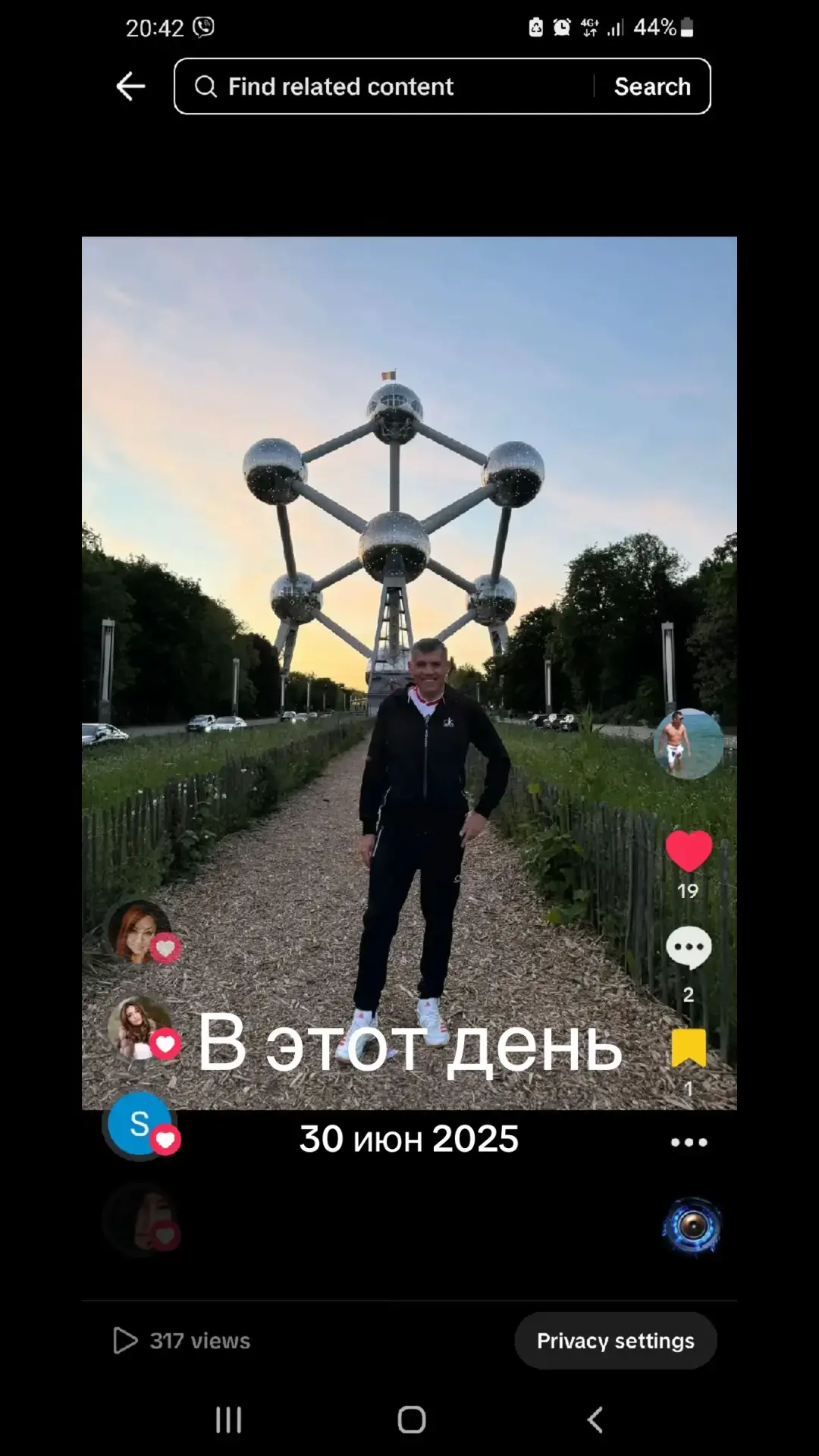
Task: Bookmark this video
Action: tap(689, 1048)
